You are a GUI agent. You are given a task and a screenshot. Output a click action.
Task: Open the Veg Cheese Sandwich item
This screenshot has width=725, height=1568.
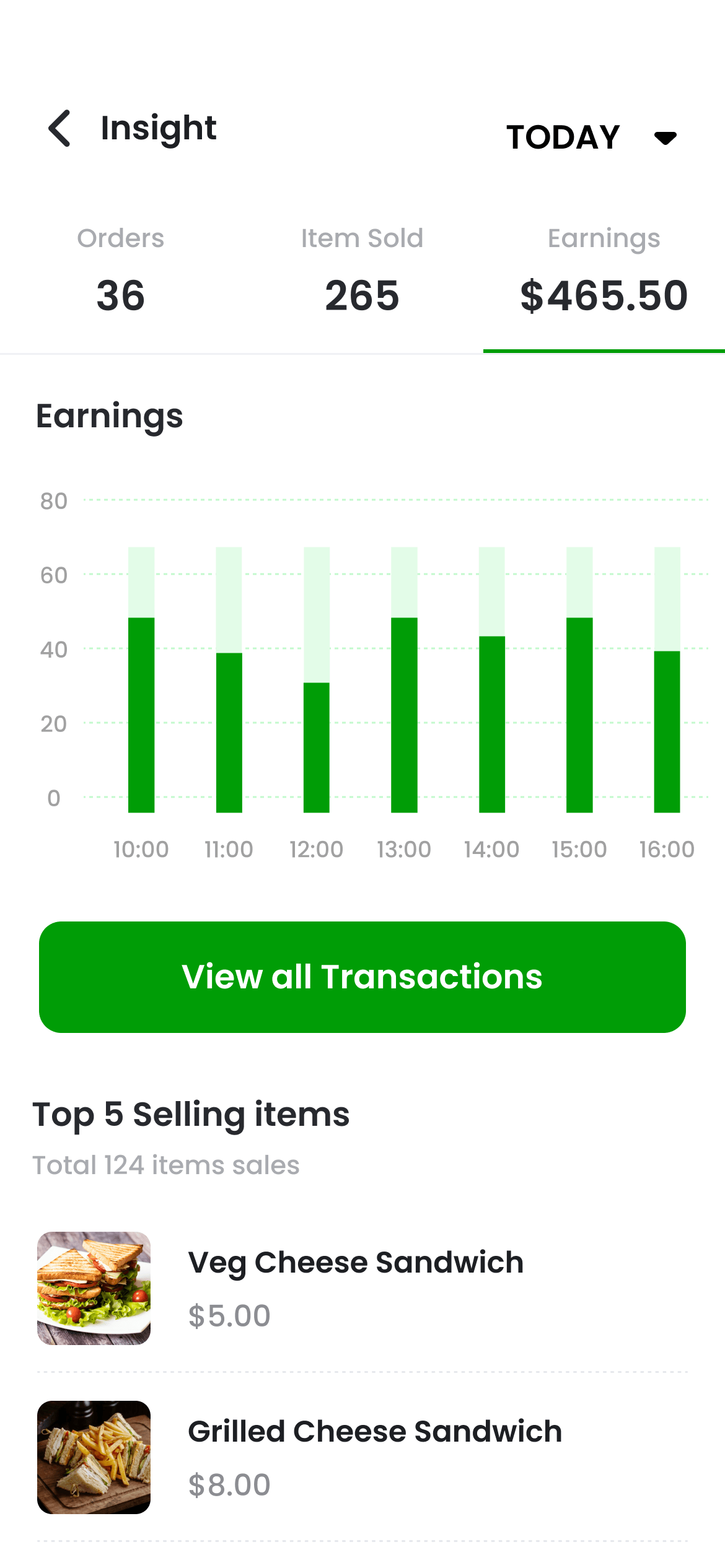pos(356,1288)
